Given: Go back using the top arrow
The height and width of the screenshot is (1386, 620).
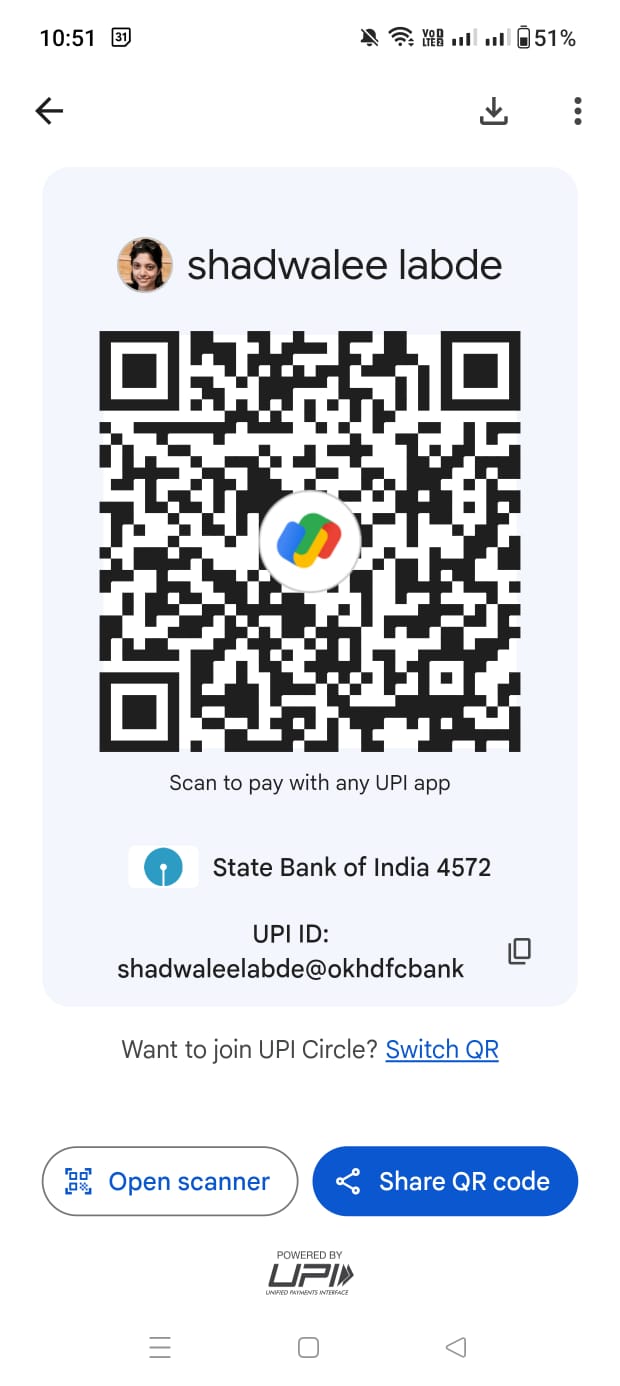Looking at the screenshot, I should pos(49,111).
